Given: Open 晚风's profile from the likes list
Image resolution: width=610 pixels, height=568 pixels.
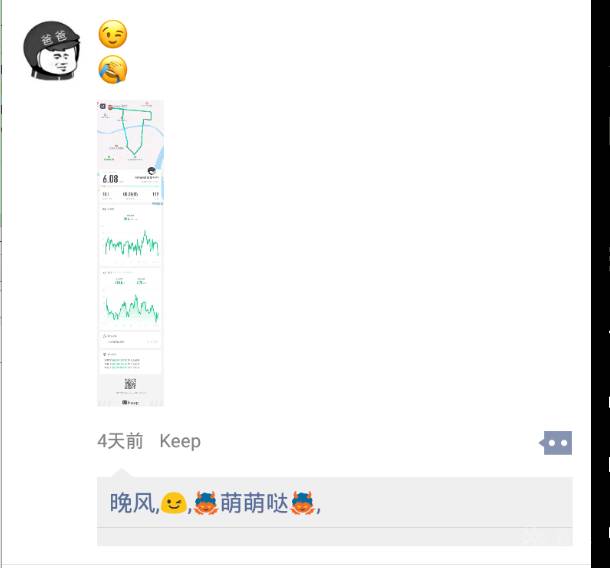Looking at the screenshot, I should coord(132,503).
